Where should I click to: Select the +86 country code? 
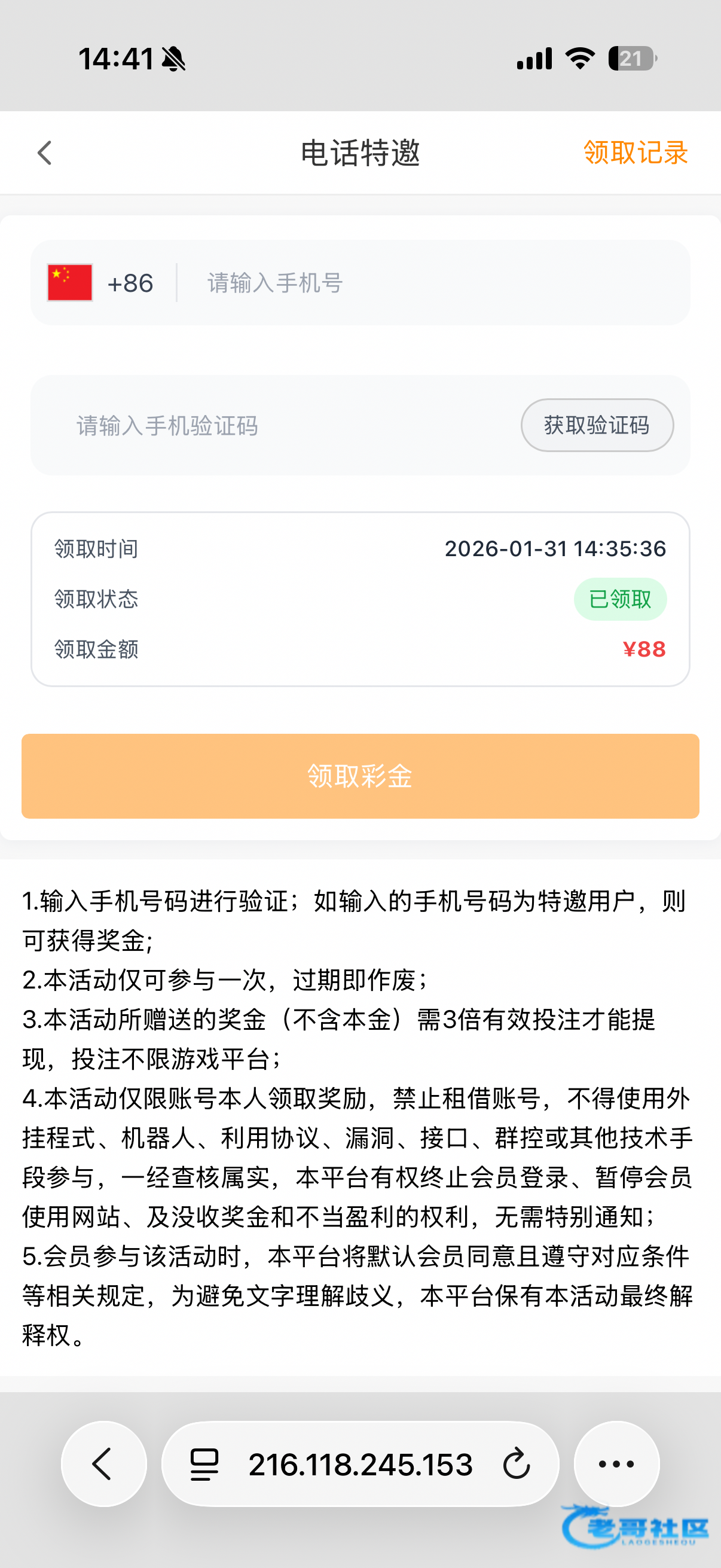pyautogui.click(x=102, y=283)
